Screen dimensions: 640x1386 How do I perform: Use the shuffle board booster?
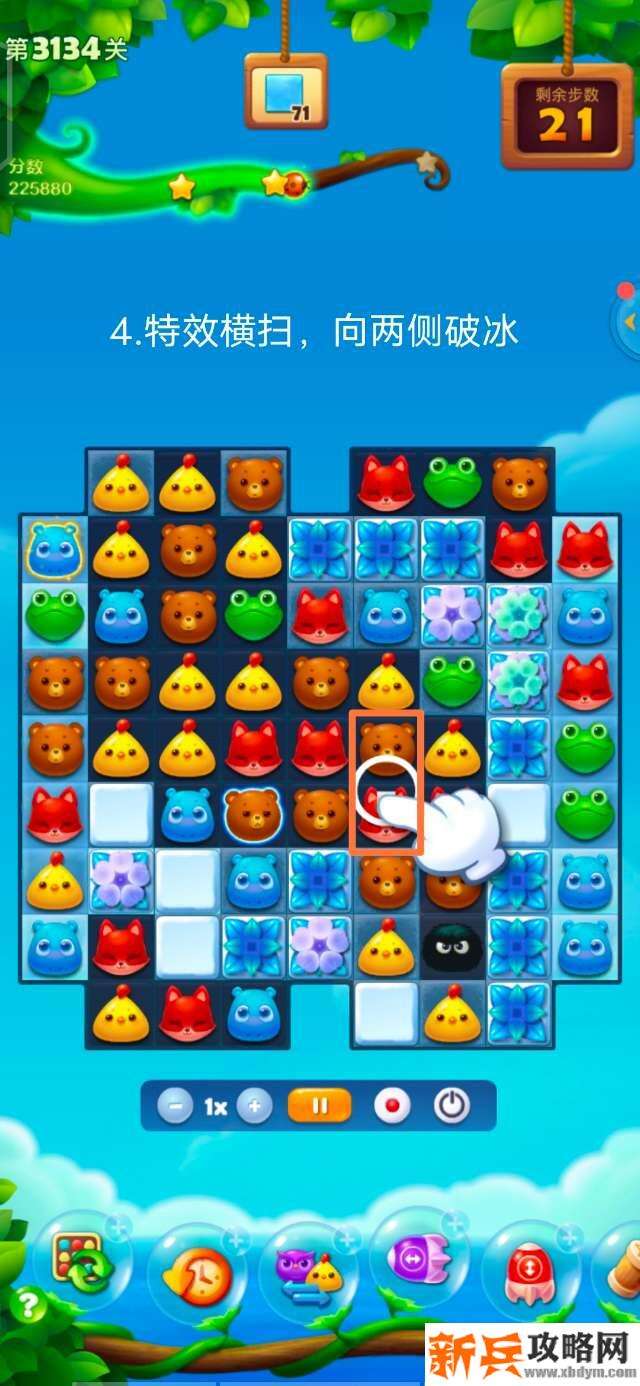coord(80,1260)
